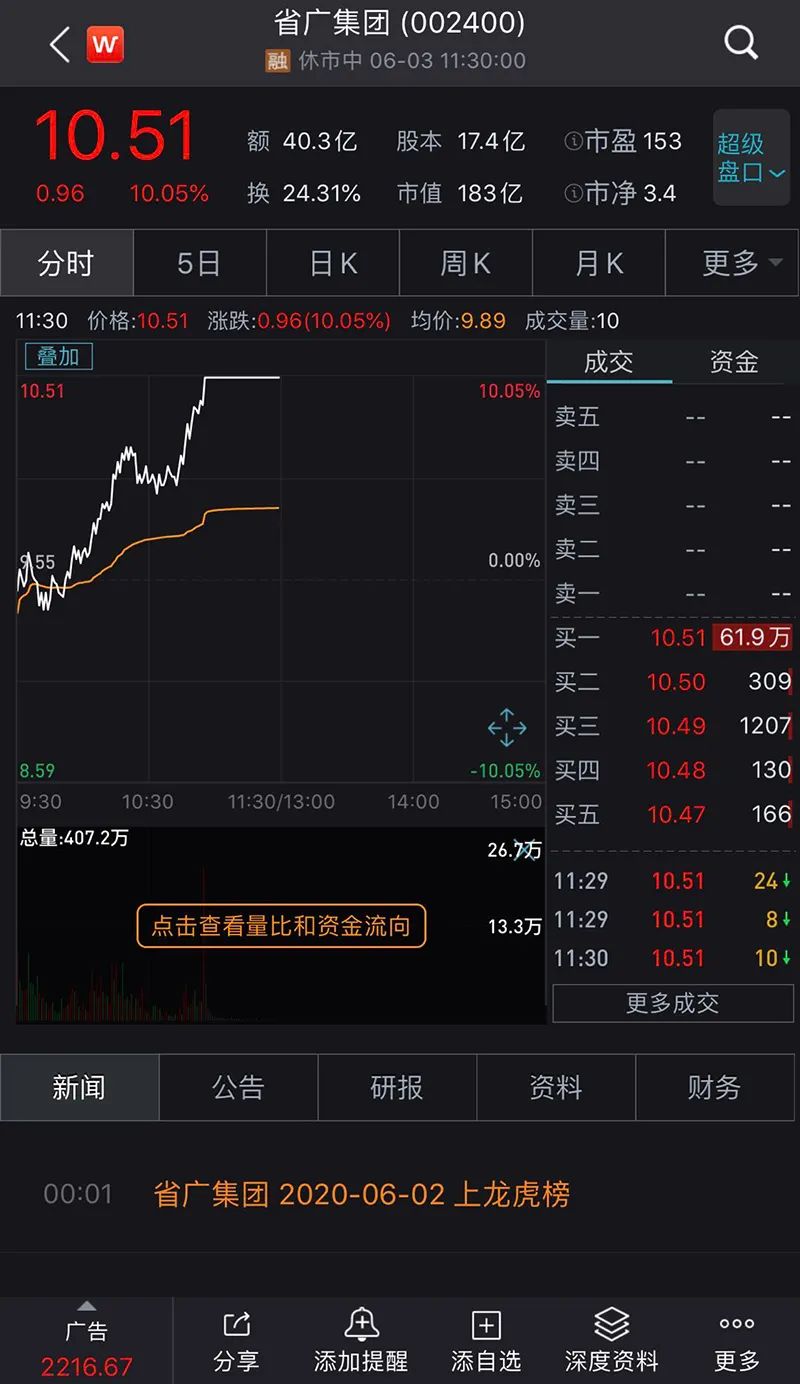Screen dimensions: 800x1384
Task: Expand the 超级盘口 panel
Action: tap(751, 158)
